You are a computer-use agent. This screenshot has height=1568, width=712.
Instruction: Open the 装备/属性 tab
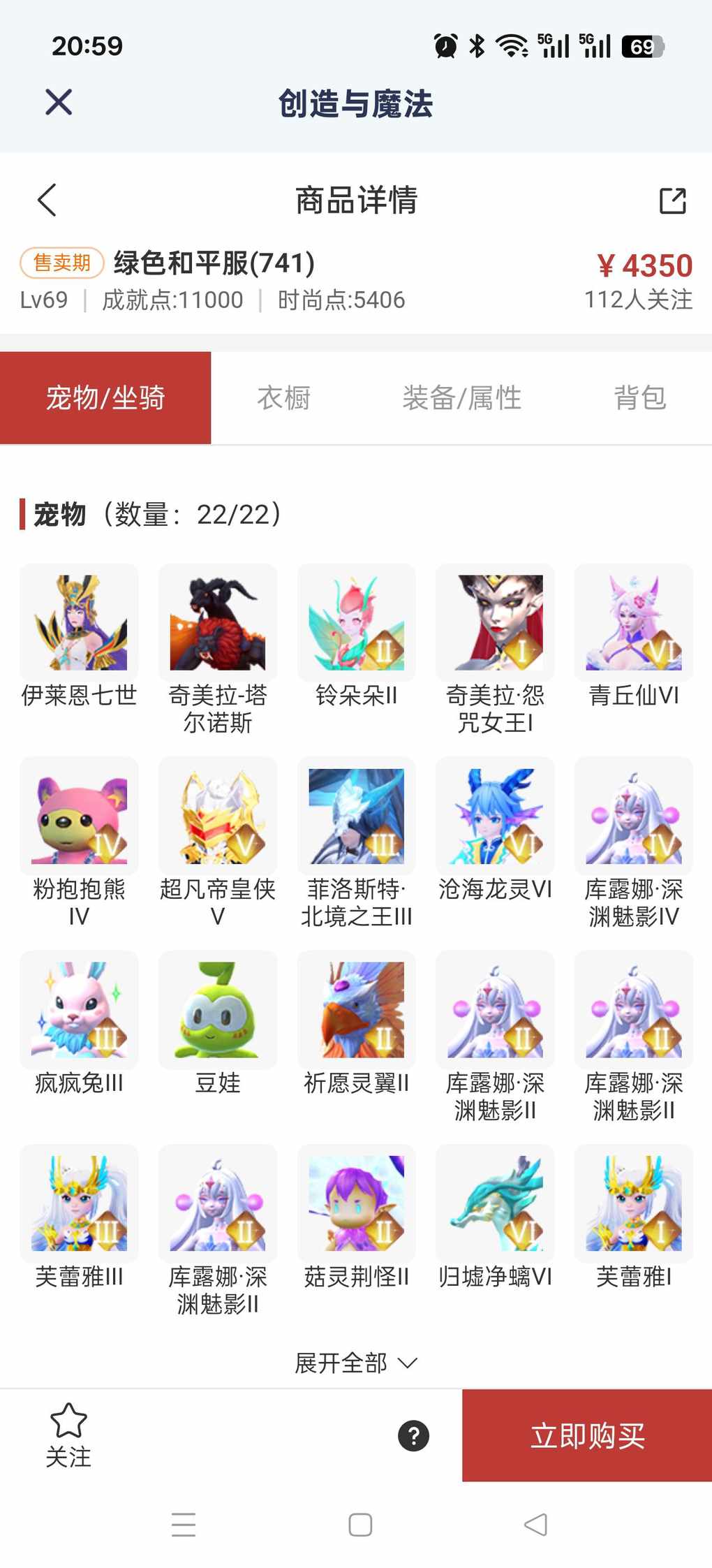pyautogui.click(x=461, y=398)
